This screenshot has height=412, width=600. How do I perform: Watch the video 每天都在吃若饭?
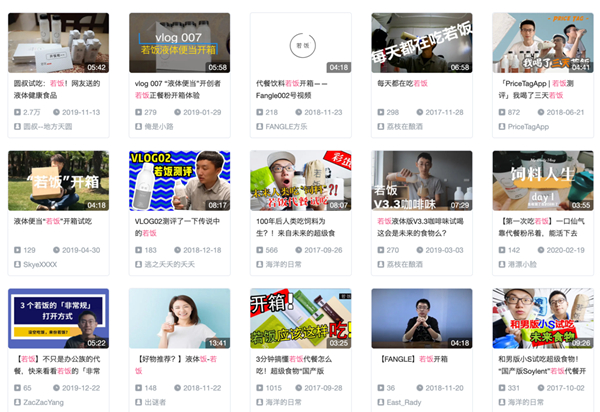pos(421,43)
